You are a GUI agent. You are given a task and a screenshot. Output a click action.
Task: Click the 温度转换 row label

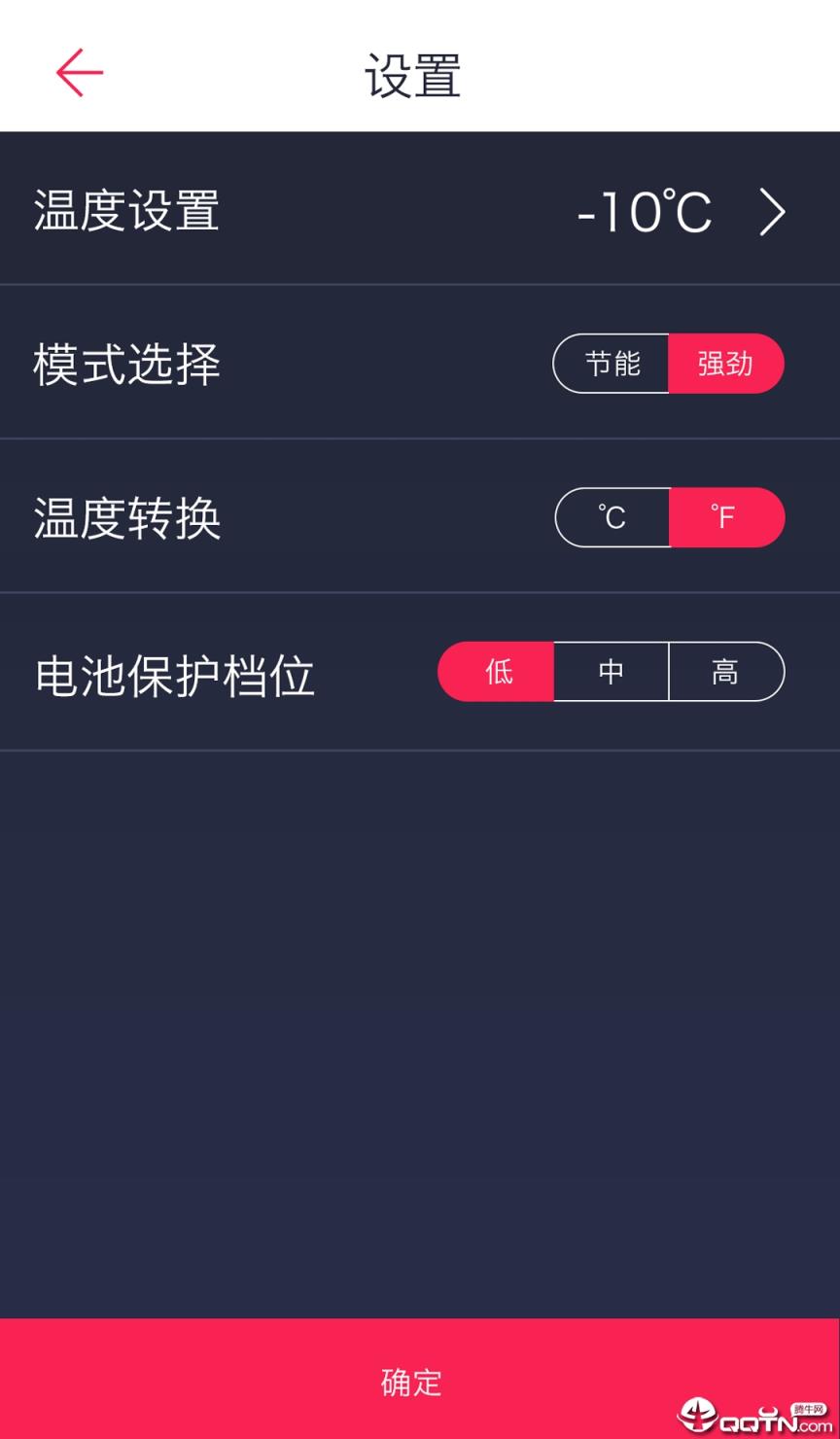[124, 517]
